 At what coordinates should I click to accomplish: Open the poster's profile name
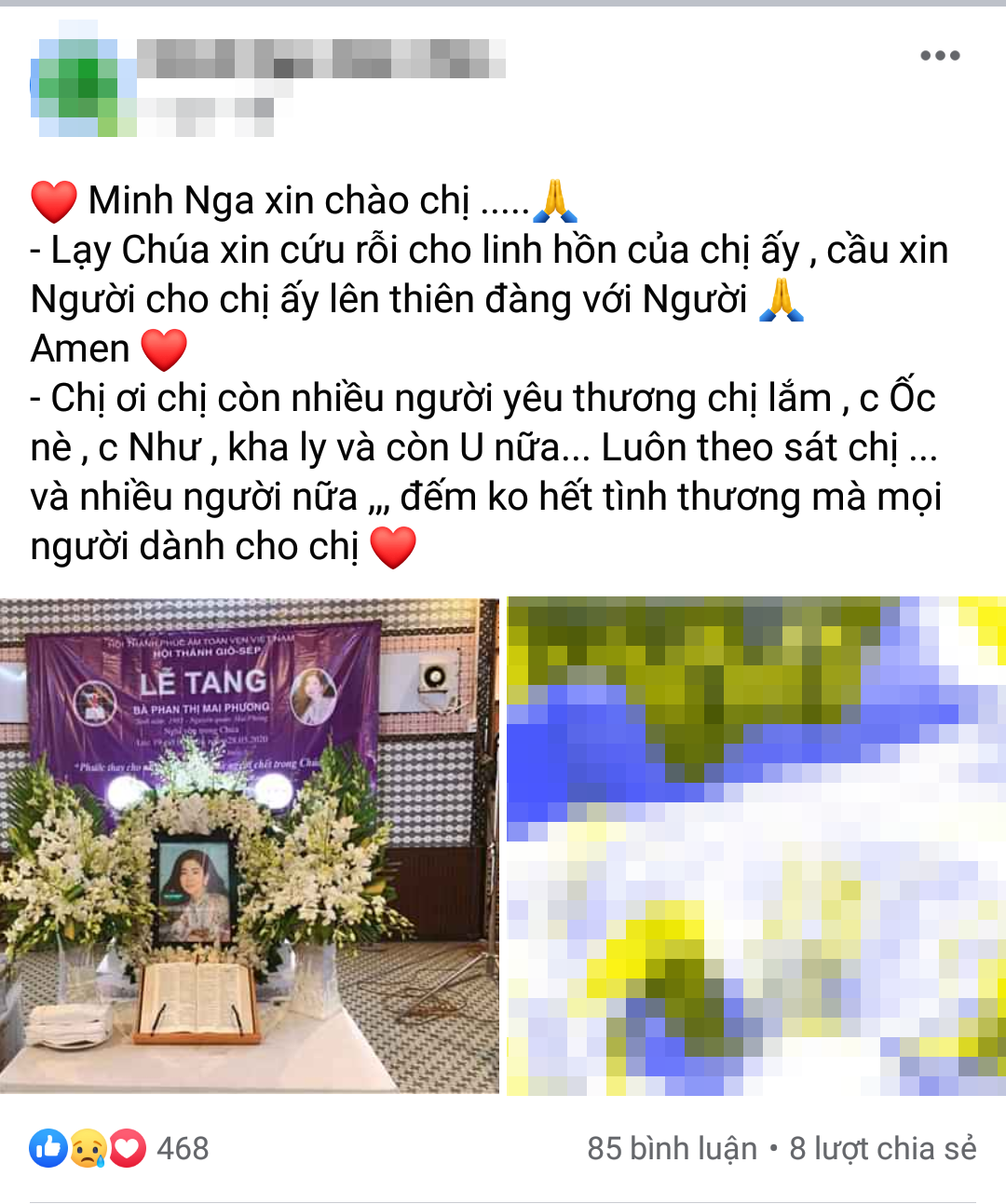pos(320,59)
